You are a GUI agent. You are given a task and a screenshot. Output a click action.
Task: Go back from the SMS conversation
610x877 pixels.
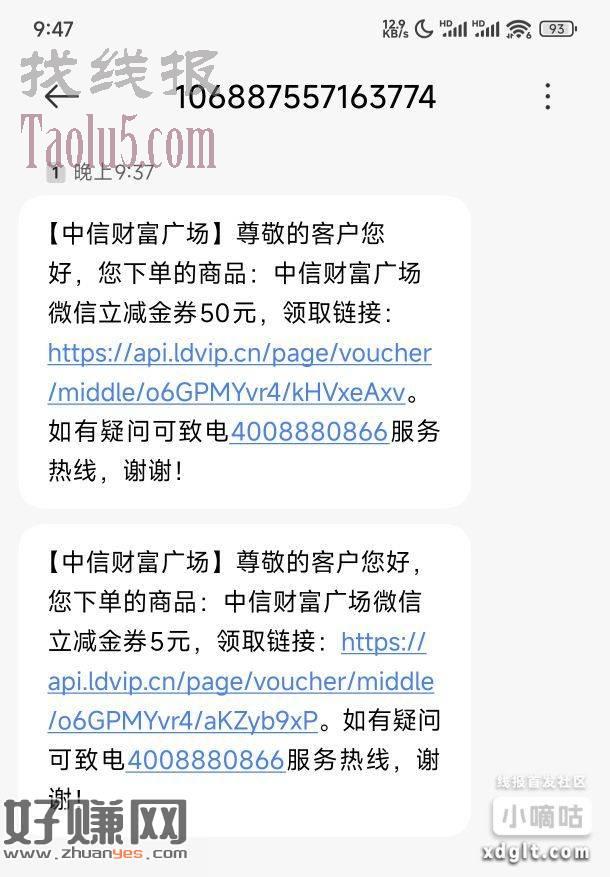[61, 97]
